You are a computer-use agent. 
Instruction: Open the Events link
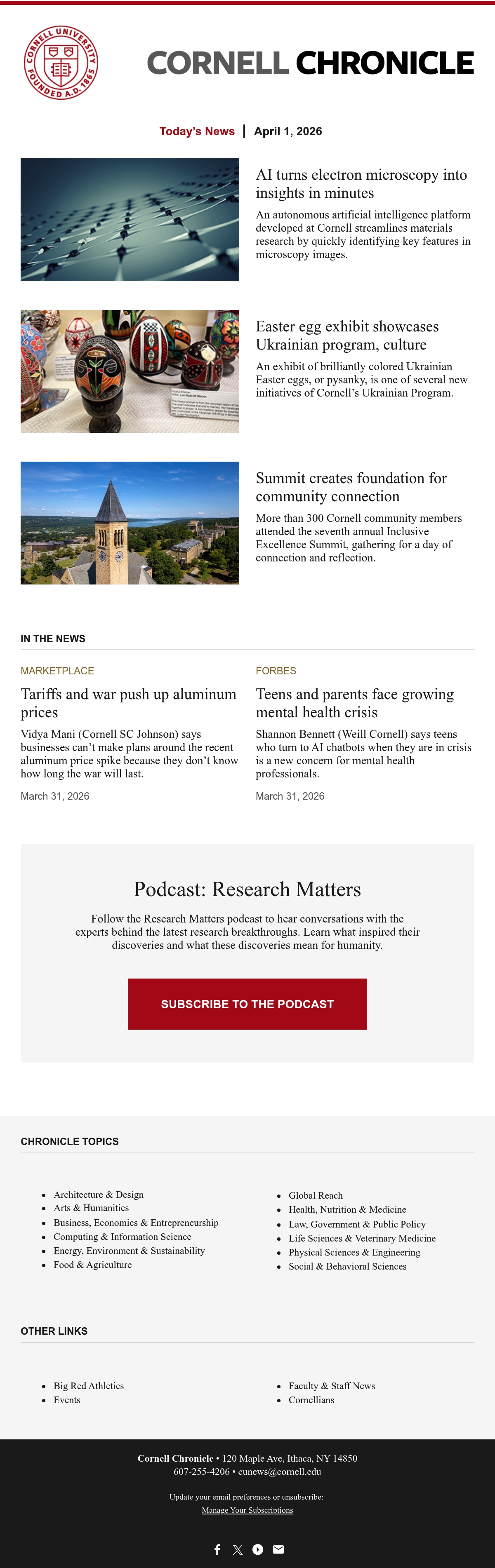click(67, 1399)
